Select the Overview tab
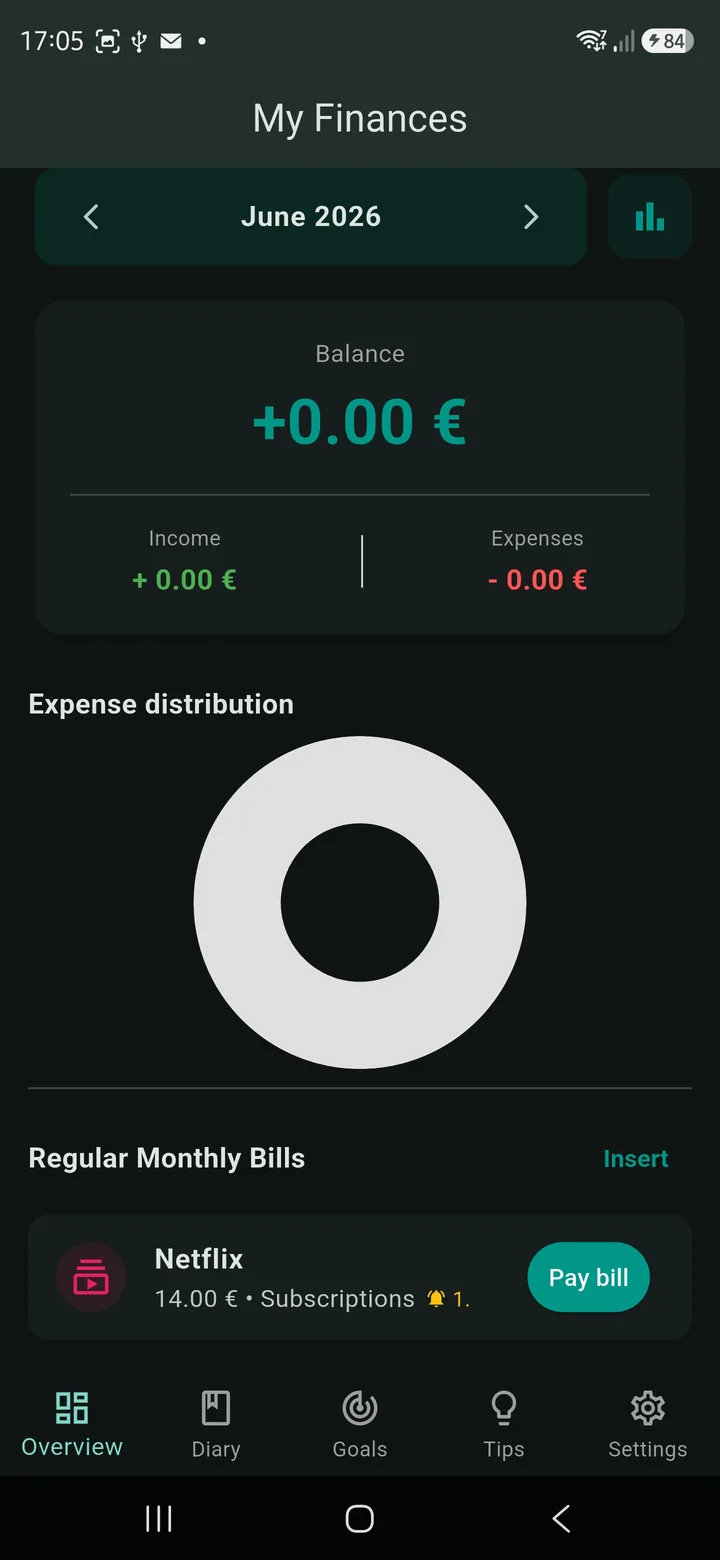720x1560 pixels. click(72, 1425)
